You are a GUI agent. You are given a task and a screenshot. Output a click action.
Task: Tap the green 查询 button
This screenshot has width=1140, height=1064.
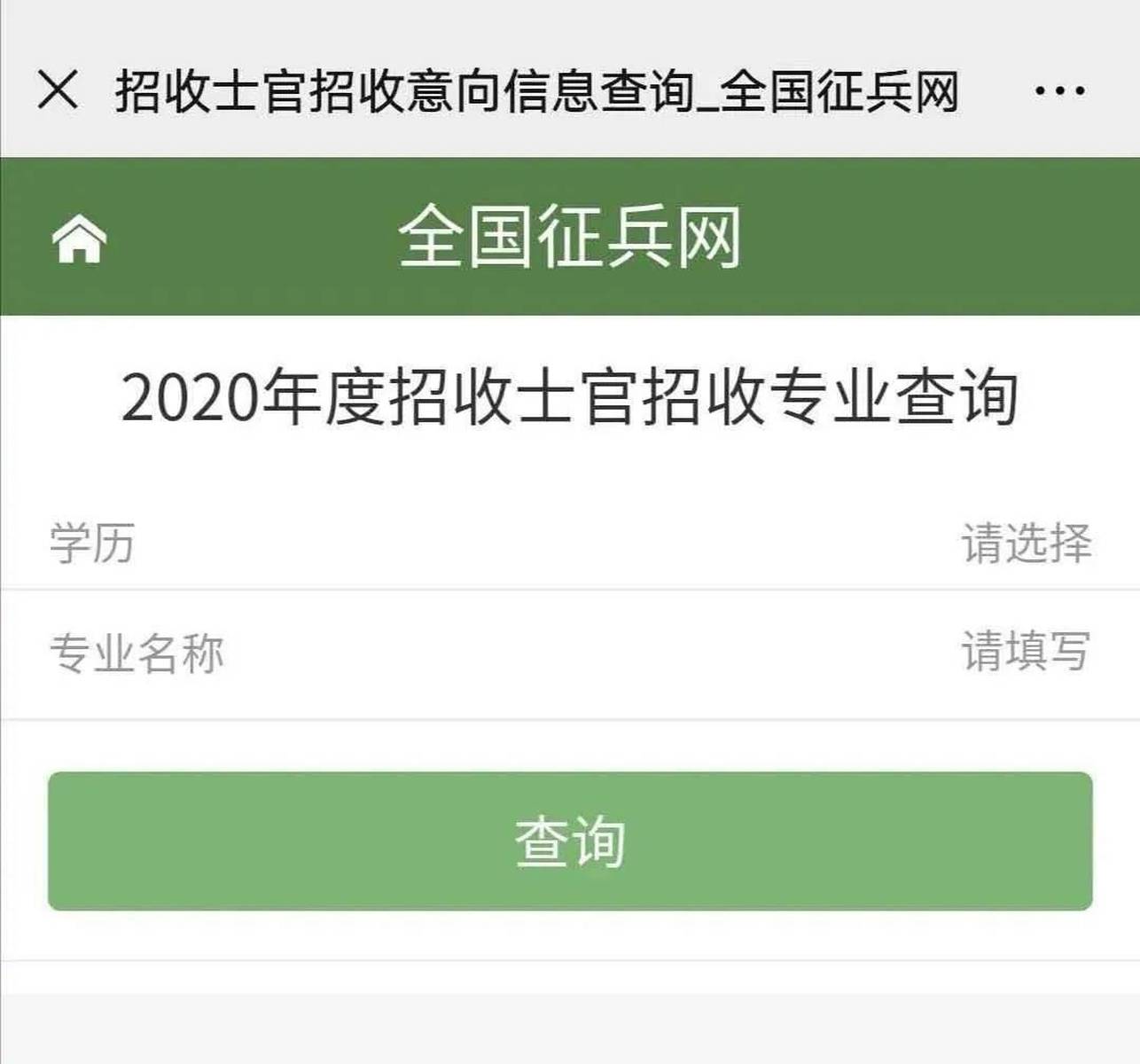570,841
